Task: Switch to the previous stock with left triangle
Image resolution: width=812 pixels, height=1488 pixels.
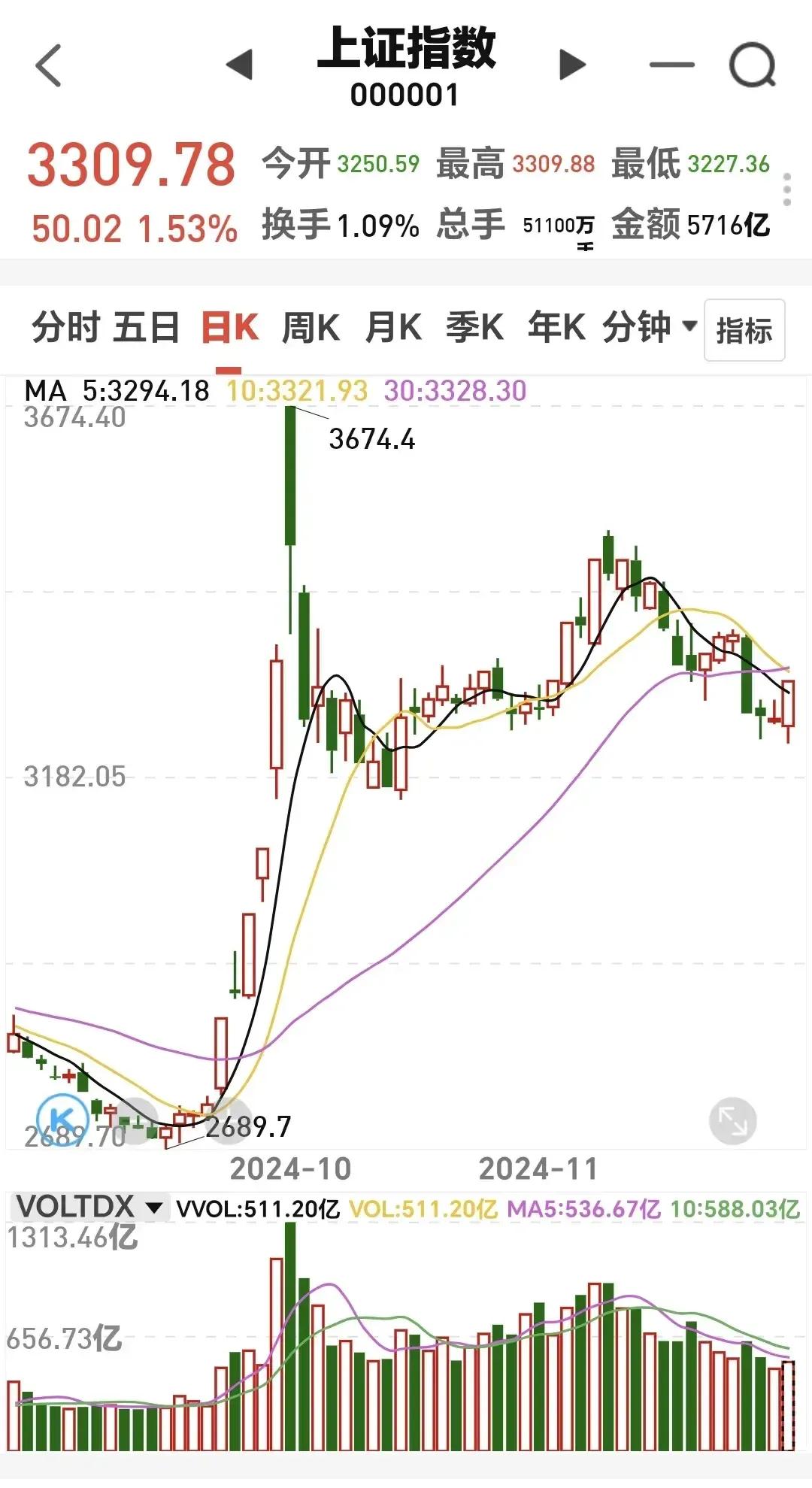Action: pos(239,65)
